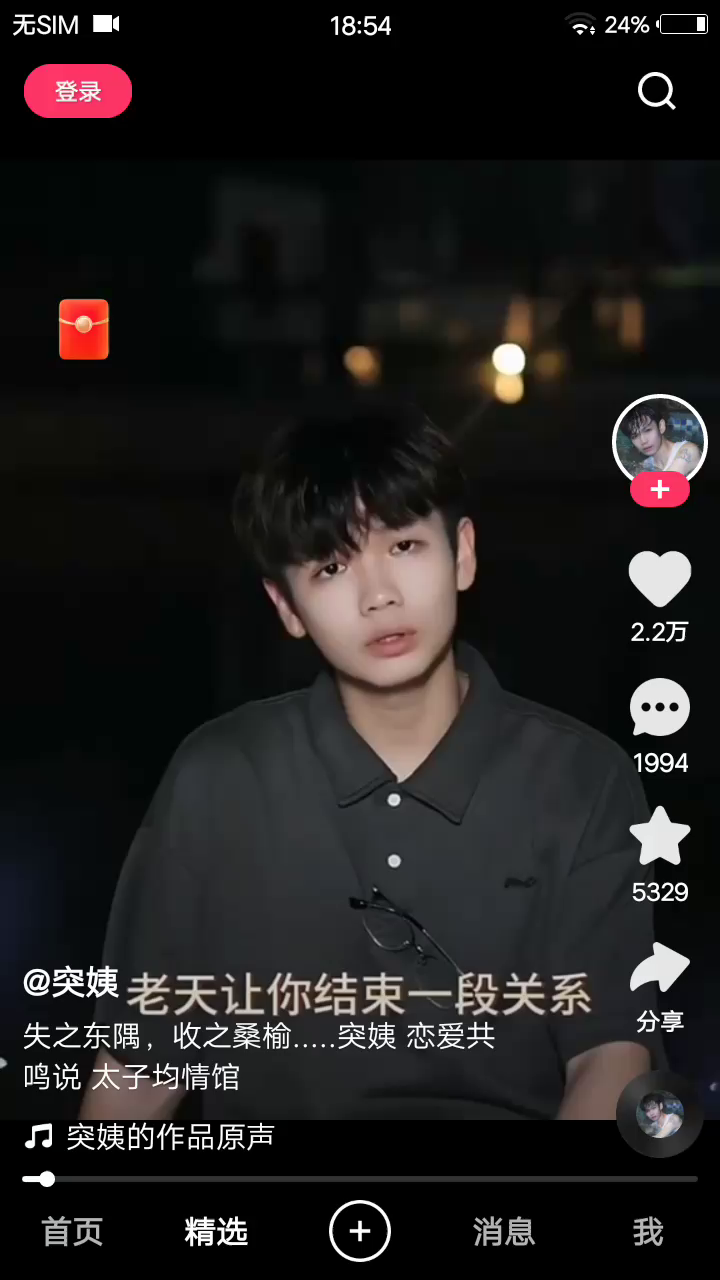Switch to the 首页 tab
Viewport: 720px width, 1280px height.
(x=72, y=1232)
